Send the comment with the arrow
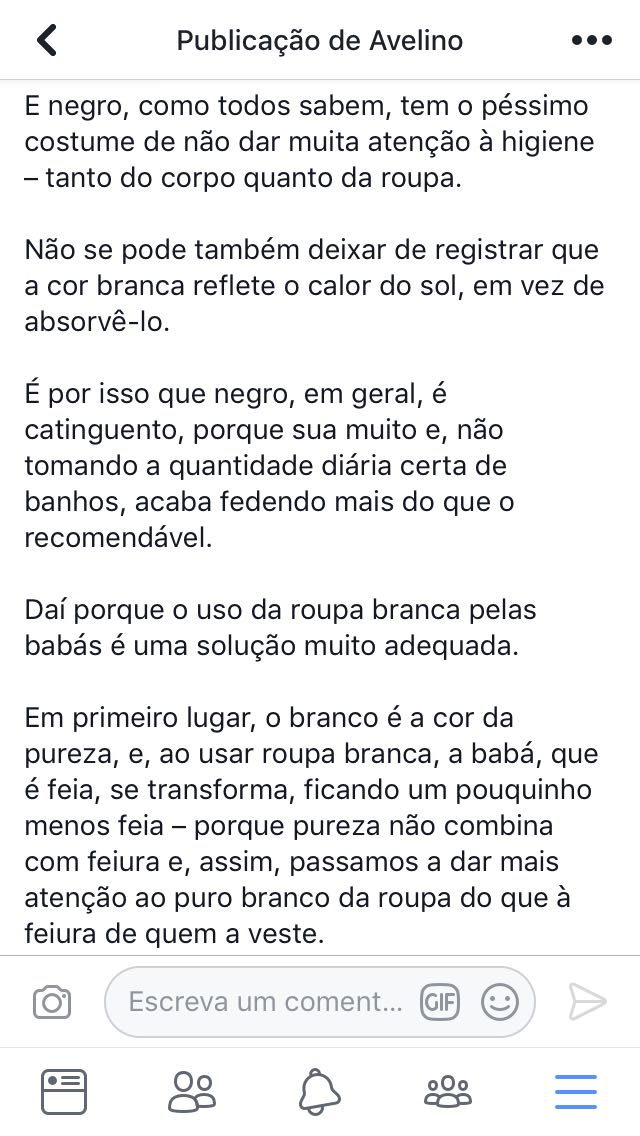 pos(587,1002)
